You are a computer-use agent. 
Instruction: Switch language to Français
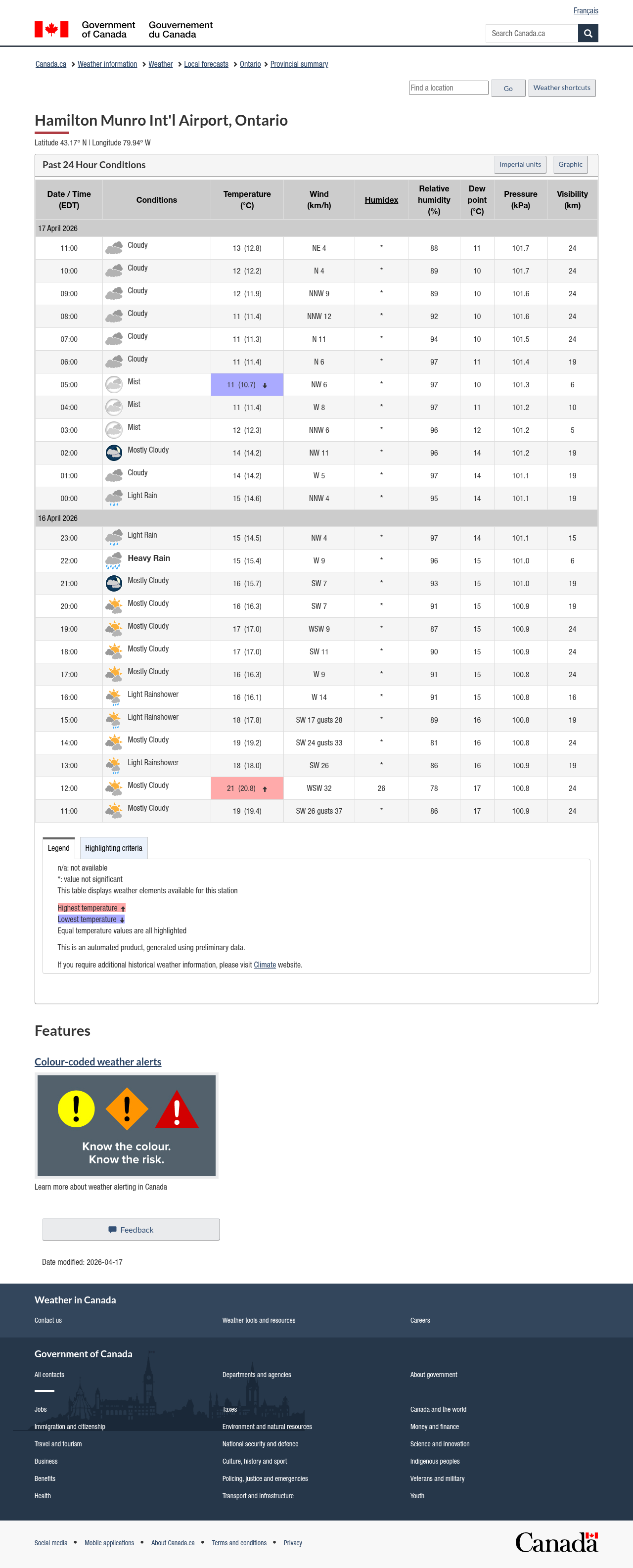click(x=585, y=11)
